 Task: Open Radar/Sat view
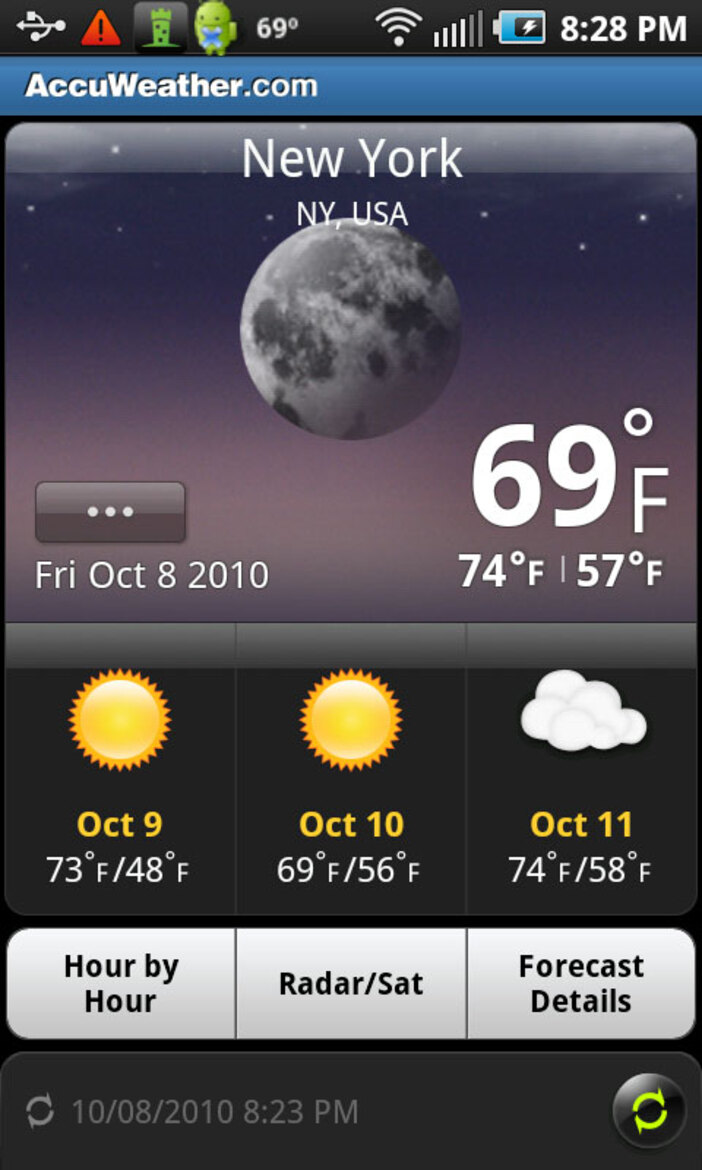(351, 983)
